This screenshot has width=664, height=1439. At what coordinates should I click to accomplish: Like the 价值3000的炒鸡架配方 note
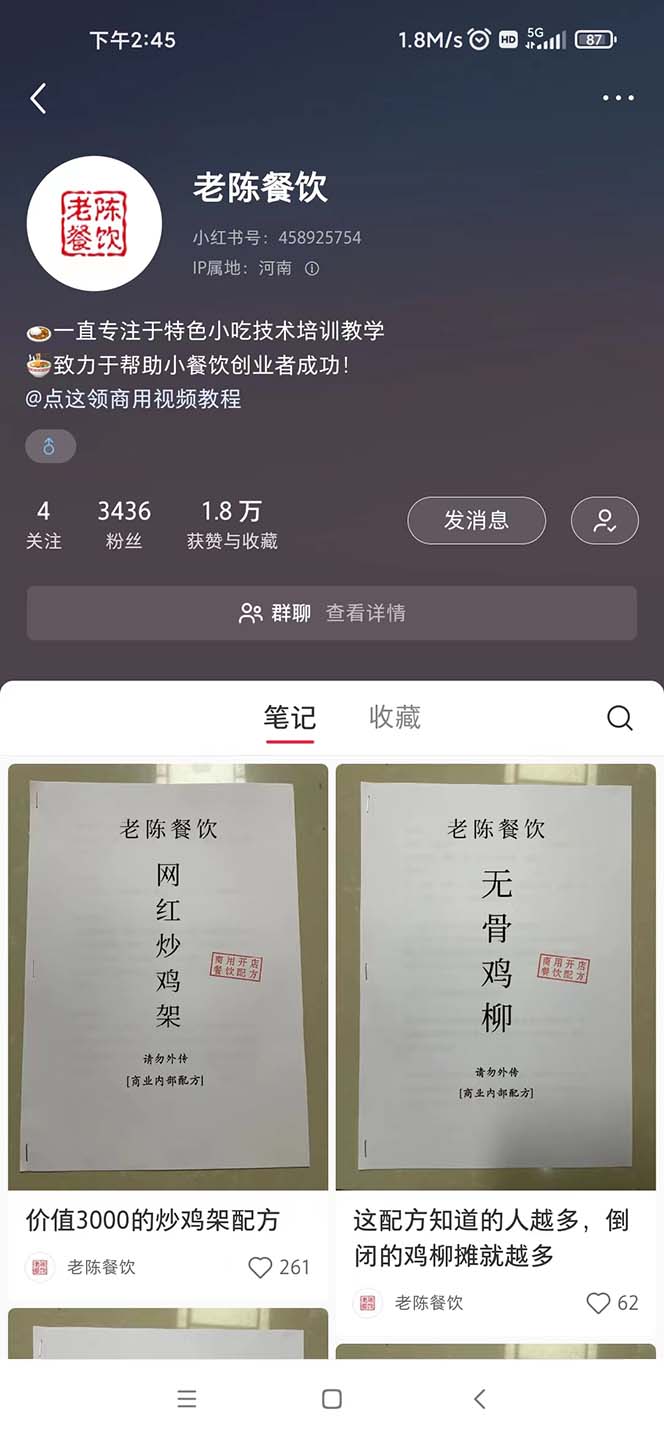[260, 1267]
